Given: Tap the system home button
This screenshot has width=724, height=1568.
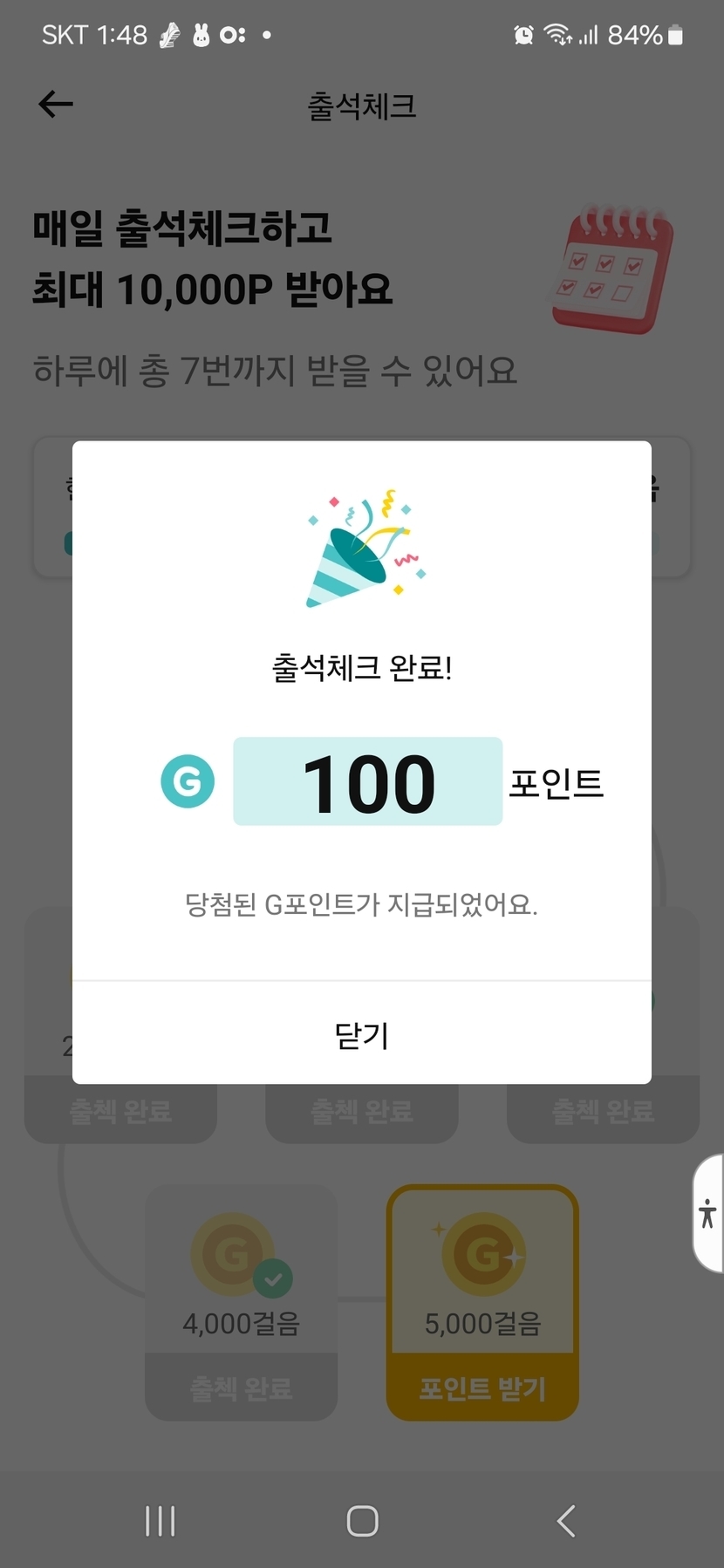Looking at the screenshot, I should click(x=362, y=1521).
